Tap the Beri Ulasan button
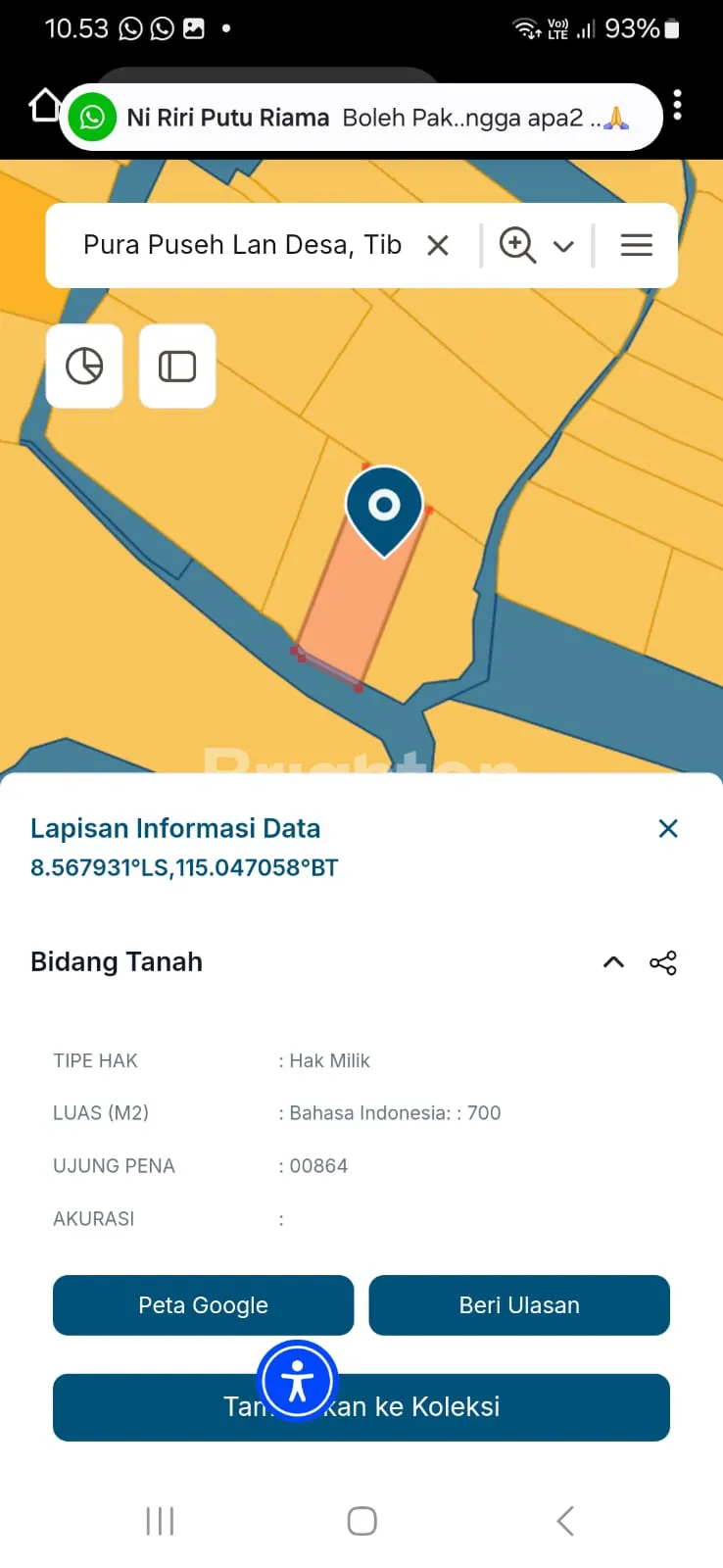 point(519,1305)
